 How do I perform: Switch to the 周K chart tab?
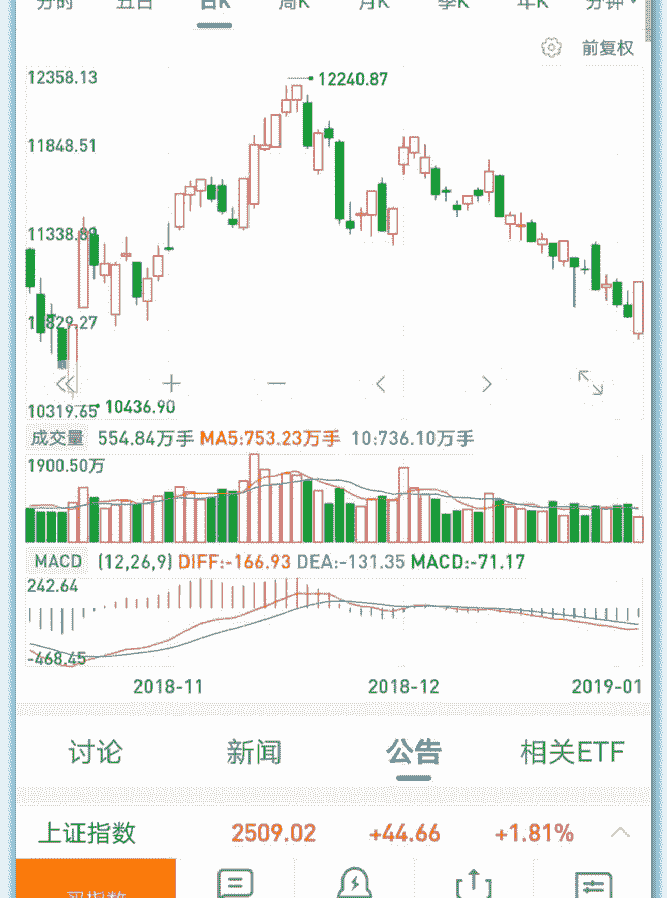[x=293, y=5]
